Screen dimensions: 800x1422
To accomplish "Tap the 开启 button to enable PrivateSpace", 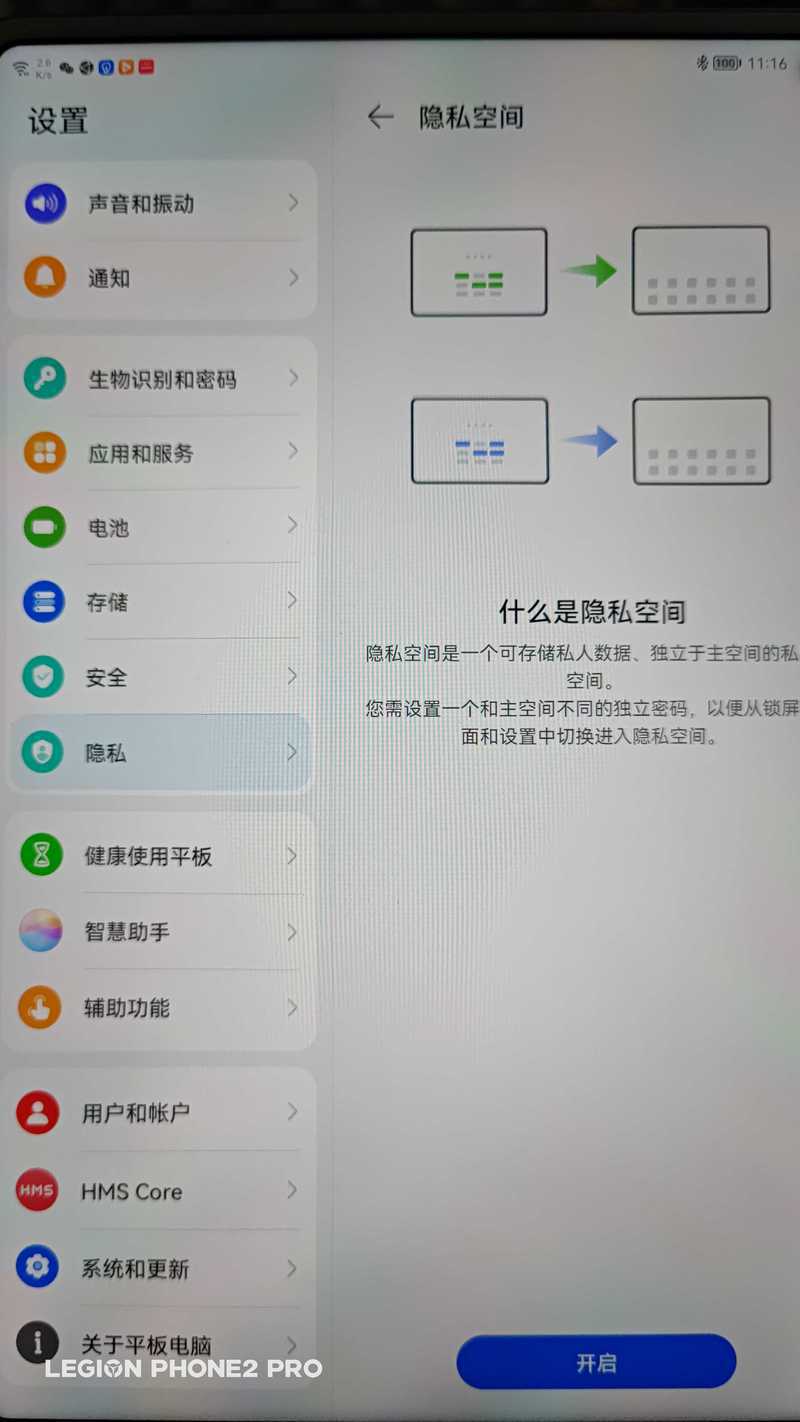I will pos(596,1362).
